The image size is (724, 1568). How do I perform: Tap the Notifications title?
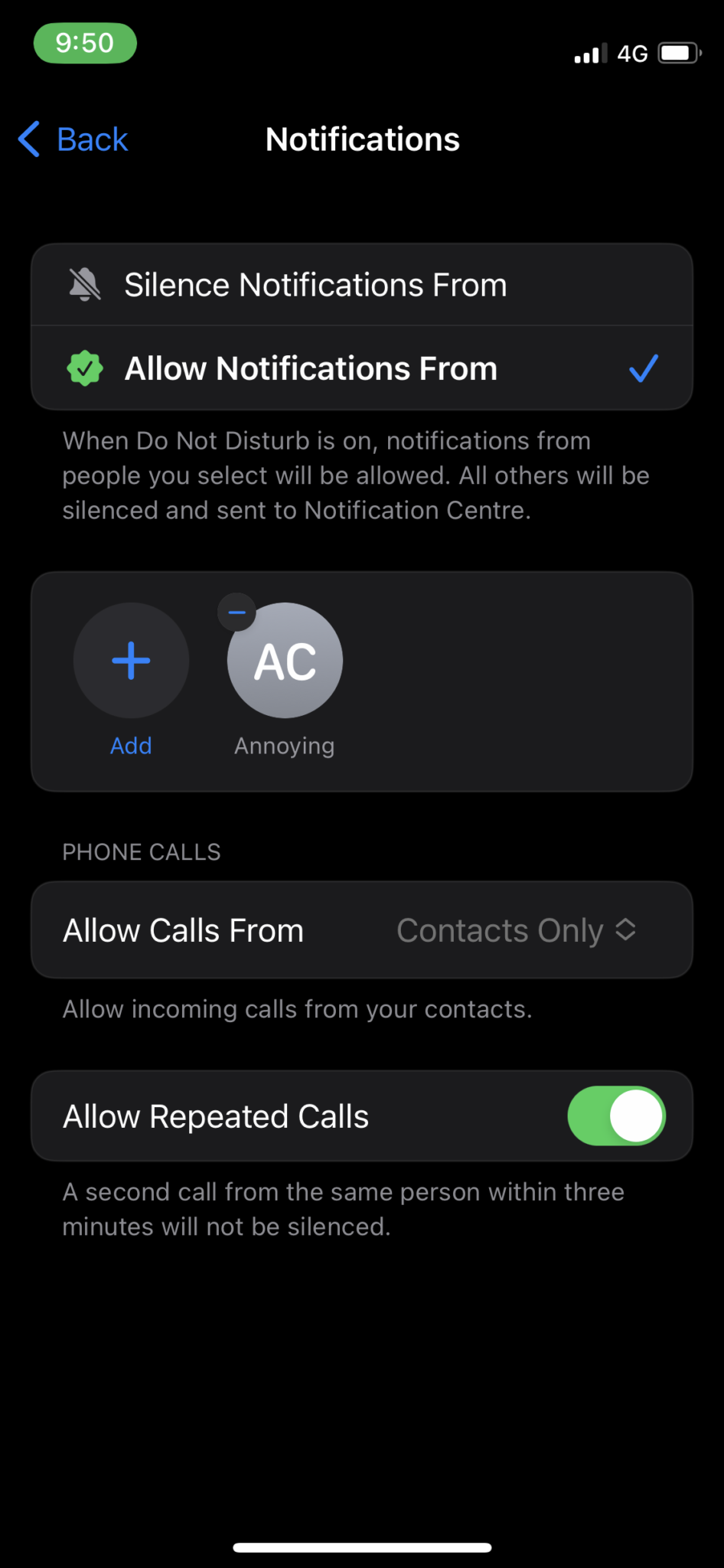362,139
